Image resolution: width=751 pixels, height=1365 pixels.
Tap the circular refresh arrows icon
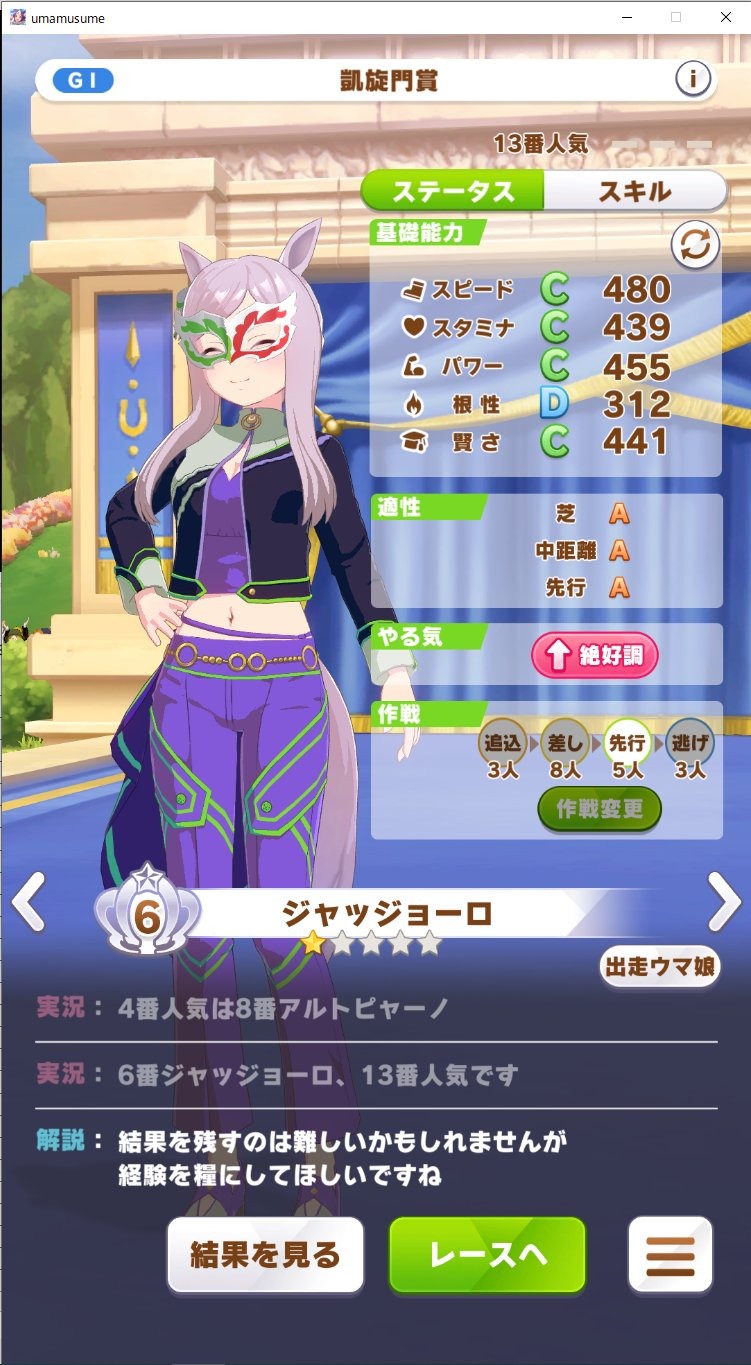click(x=695, y=245)
